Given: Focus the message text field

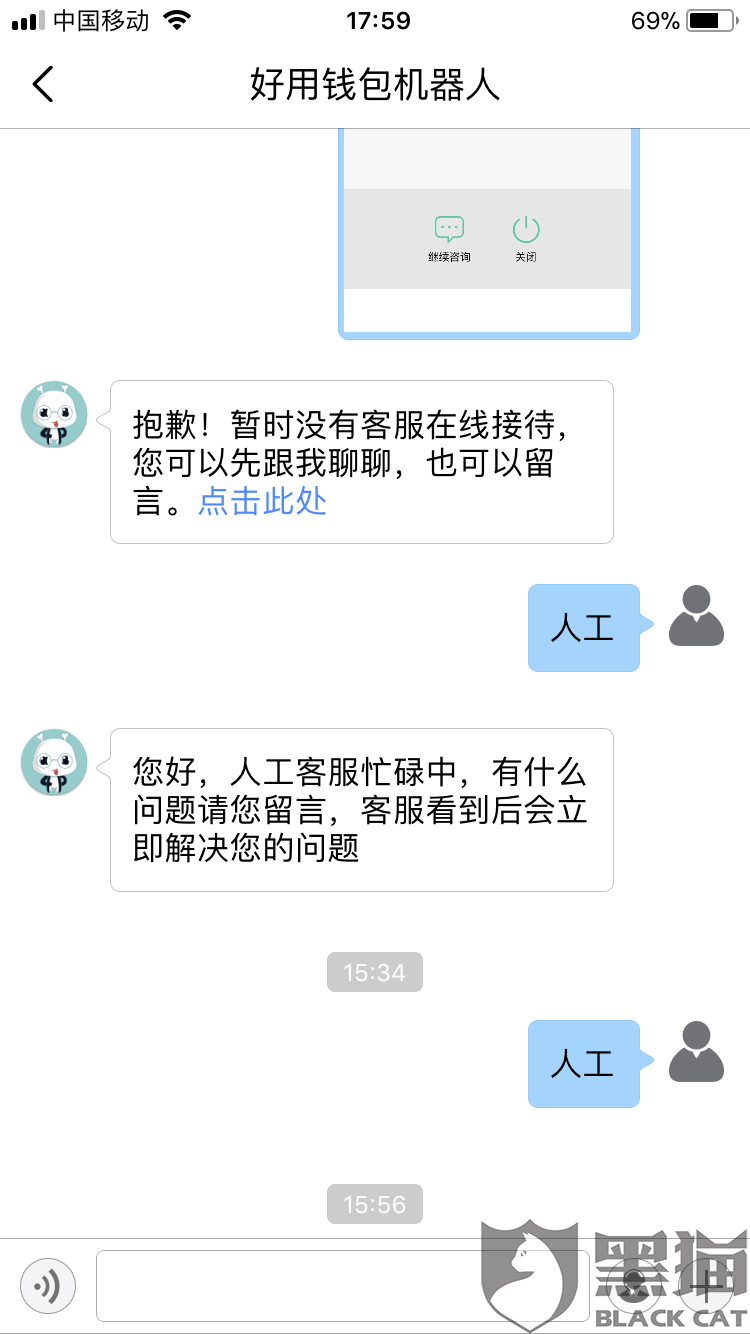Looking at the screenshot, I should click(340, 1285).
